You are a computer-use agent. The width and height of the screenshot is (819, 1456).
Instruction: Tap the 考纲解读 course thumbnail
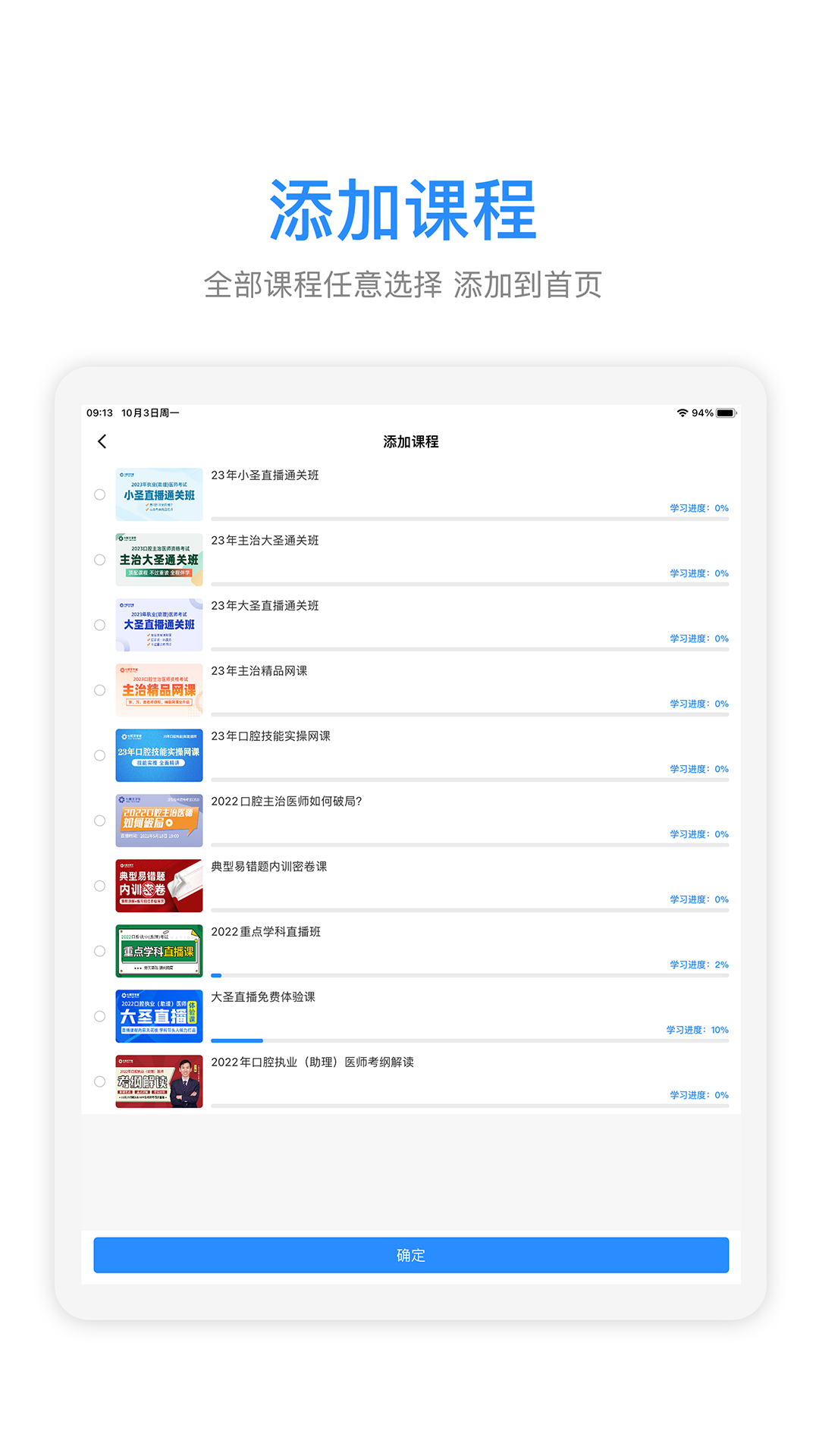point(159,1082)
